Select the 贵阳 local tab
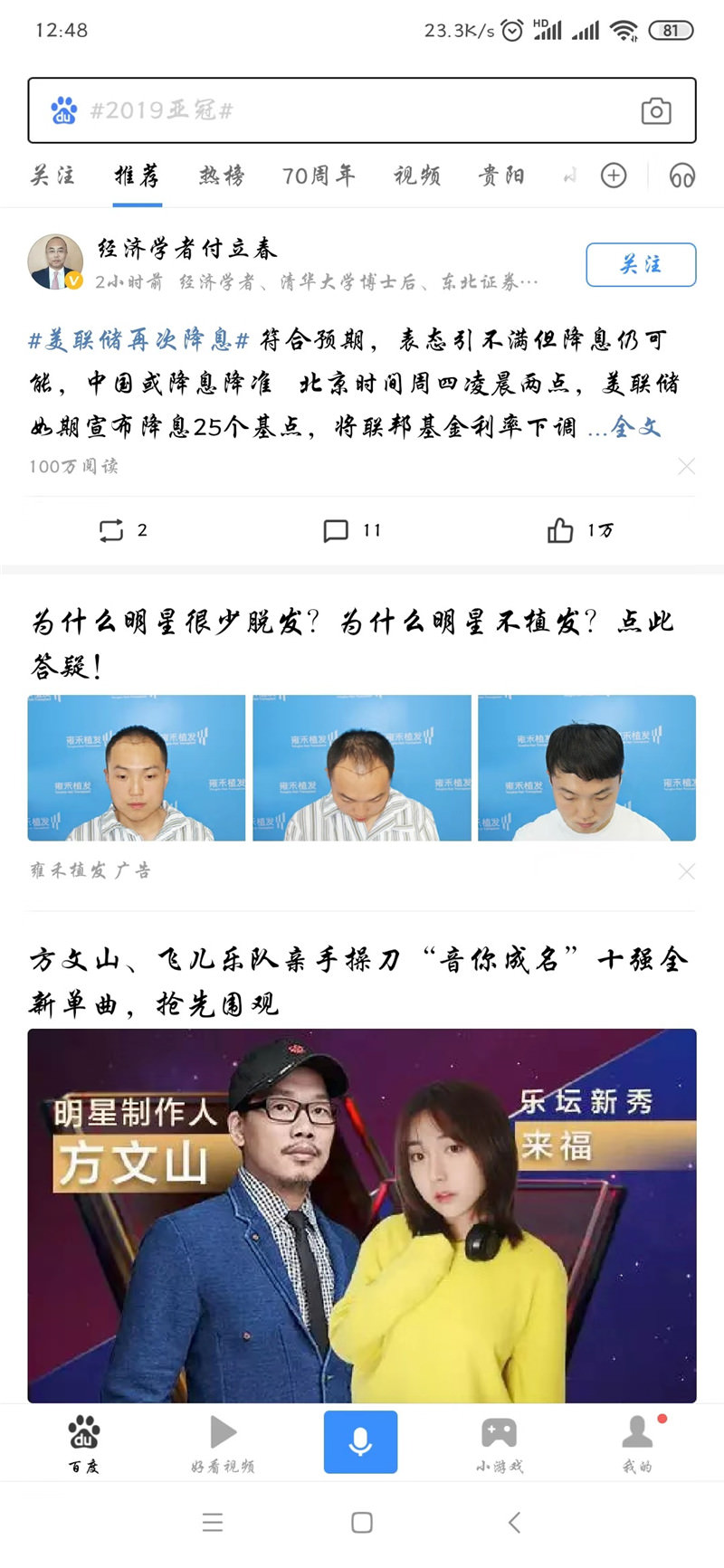The width and height of the screenshot is (724, 1568). pos(501,176)
